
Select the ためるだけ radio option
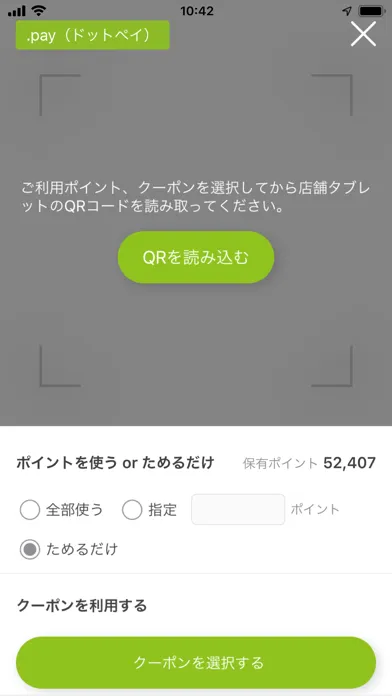click(30, 550)
